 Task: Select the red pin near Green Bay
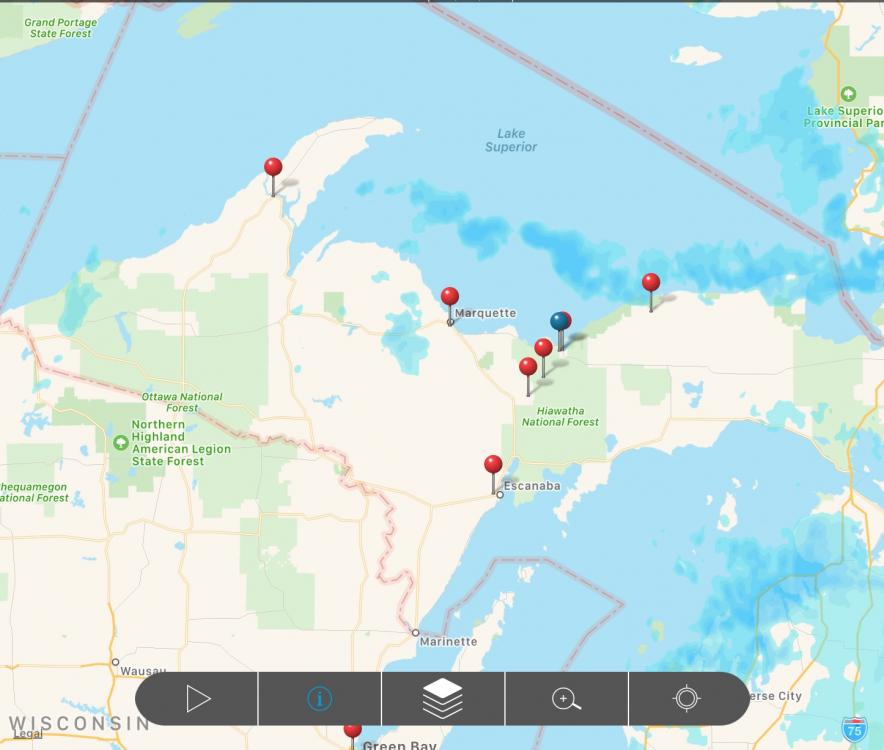352,730
